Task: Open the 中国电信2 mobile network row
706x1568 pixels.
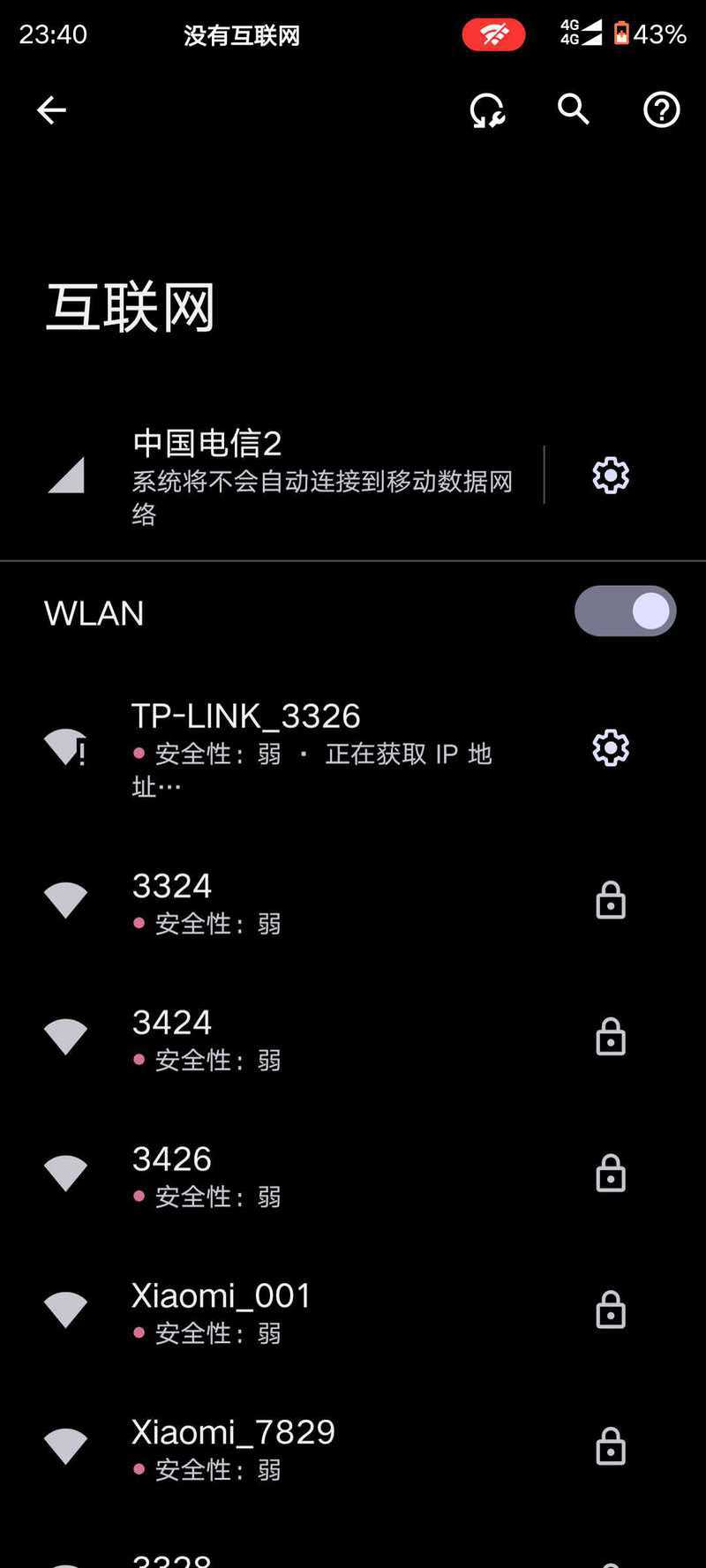Action: (x=272, y=476)
